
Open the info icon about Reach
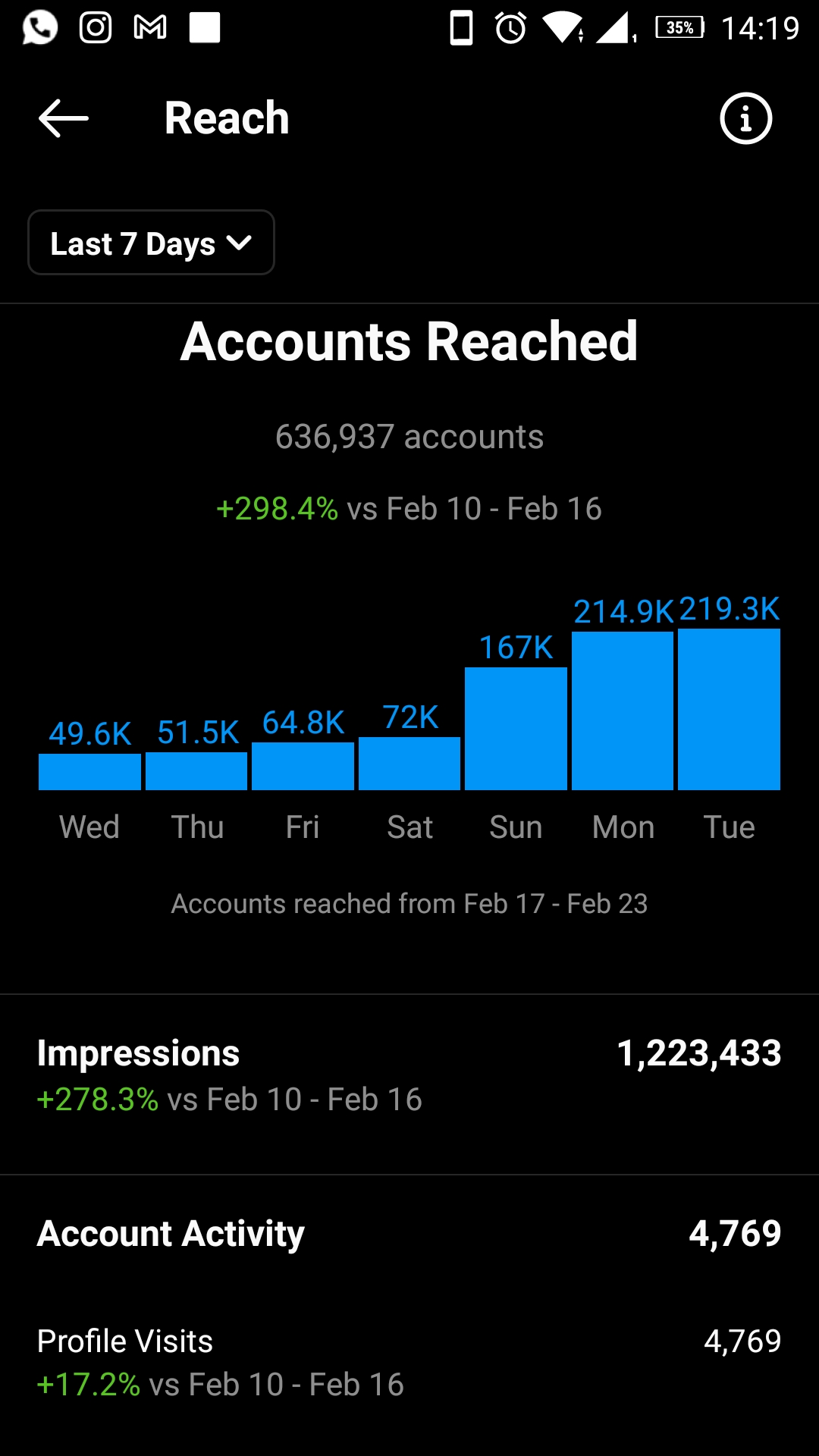pos(745,118)
